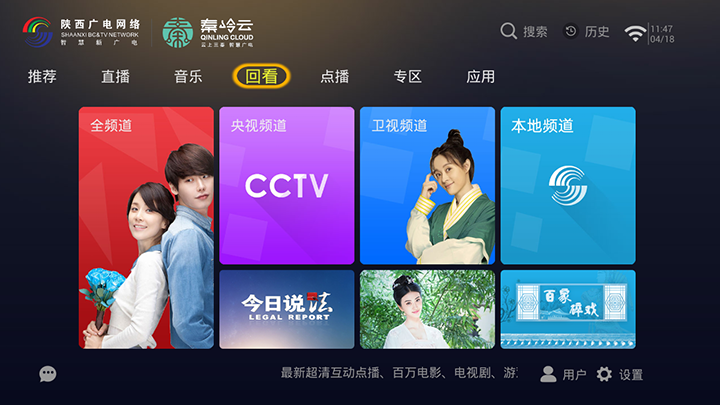The width and height of the screenshot is (720, 405).
Task: Switch to the 点播 tab
Action: 334,77
